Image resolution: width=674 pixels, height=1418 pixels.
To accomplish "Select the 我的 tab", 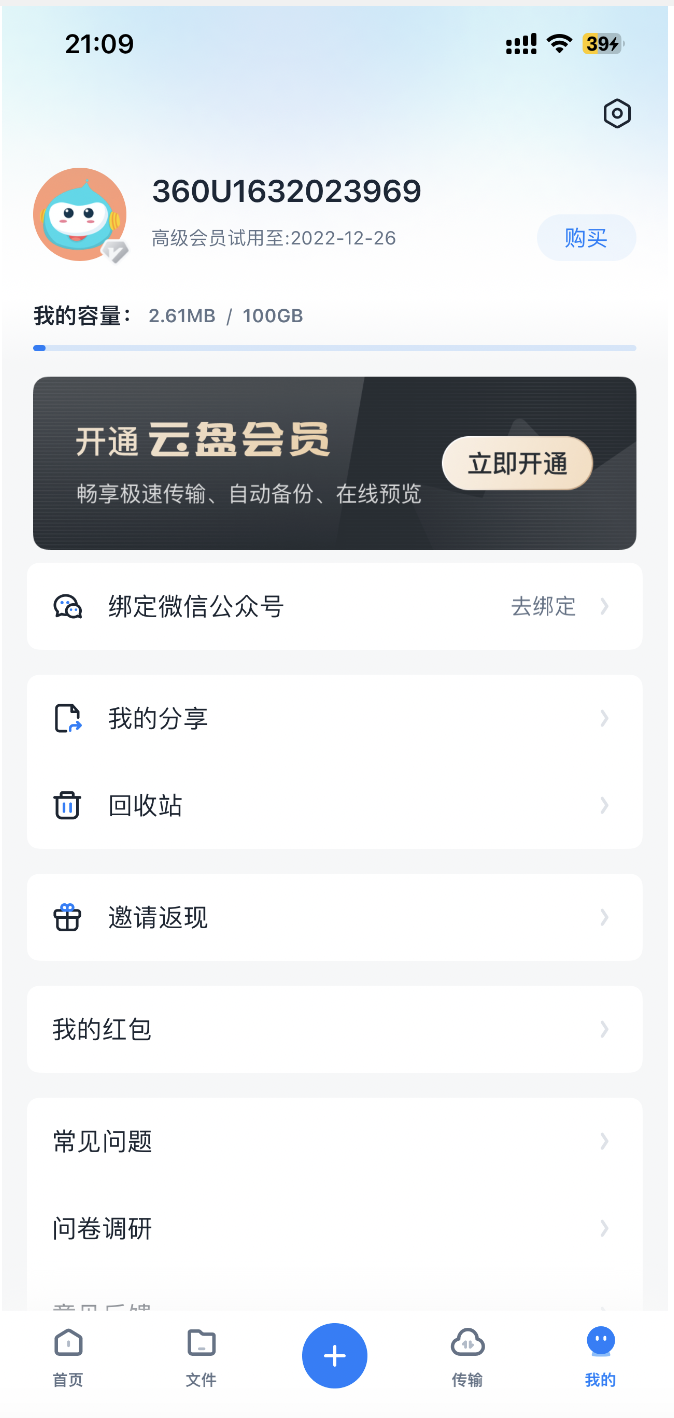I will pyautogui.click(x=600, y=1358).
